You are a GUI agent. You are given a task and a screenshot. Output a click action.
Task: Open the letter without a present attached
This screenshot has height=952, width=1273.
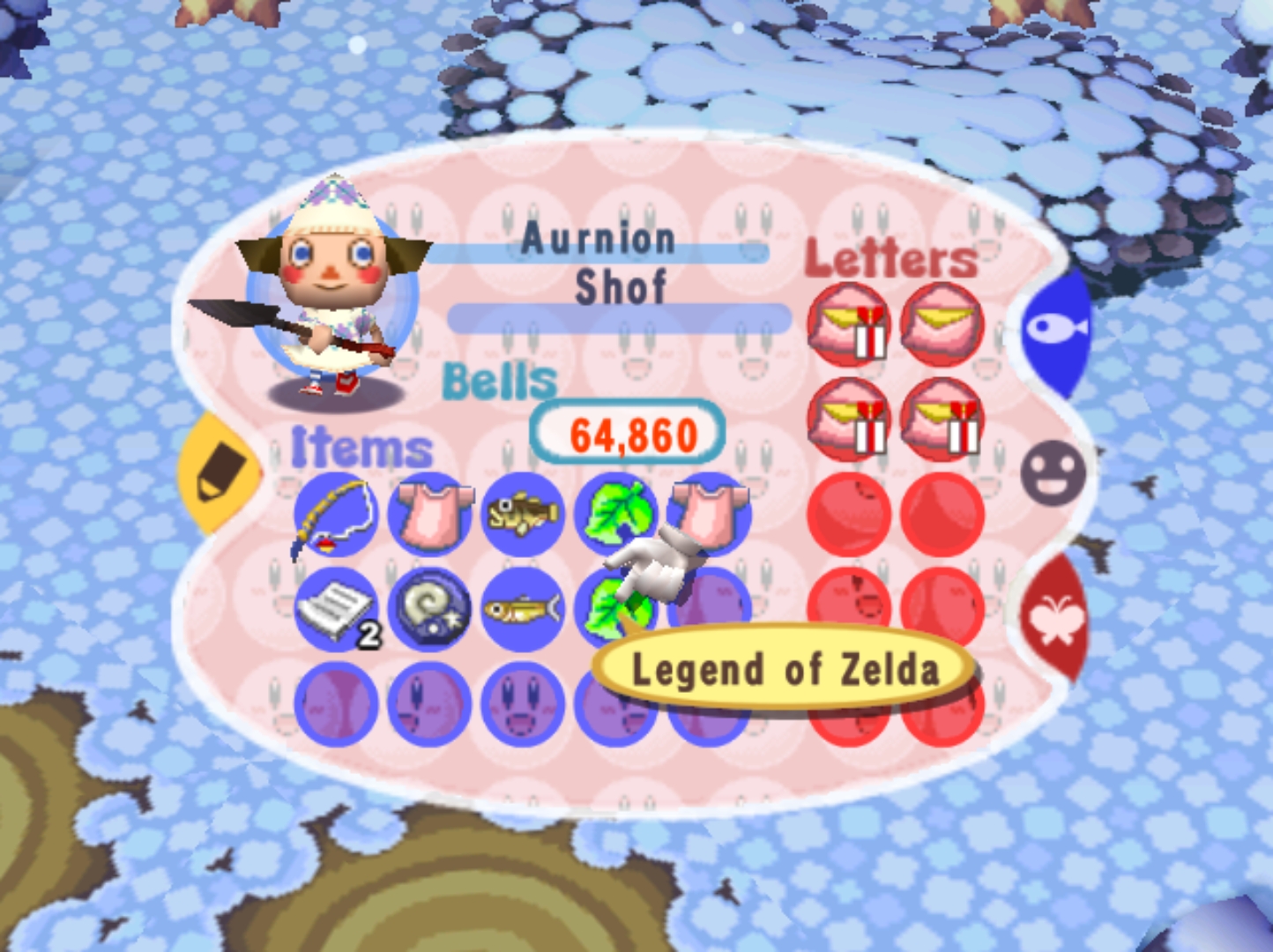coord(942,324)
